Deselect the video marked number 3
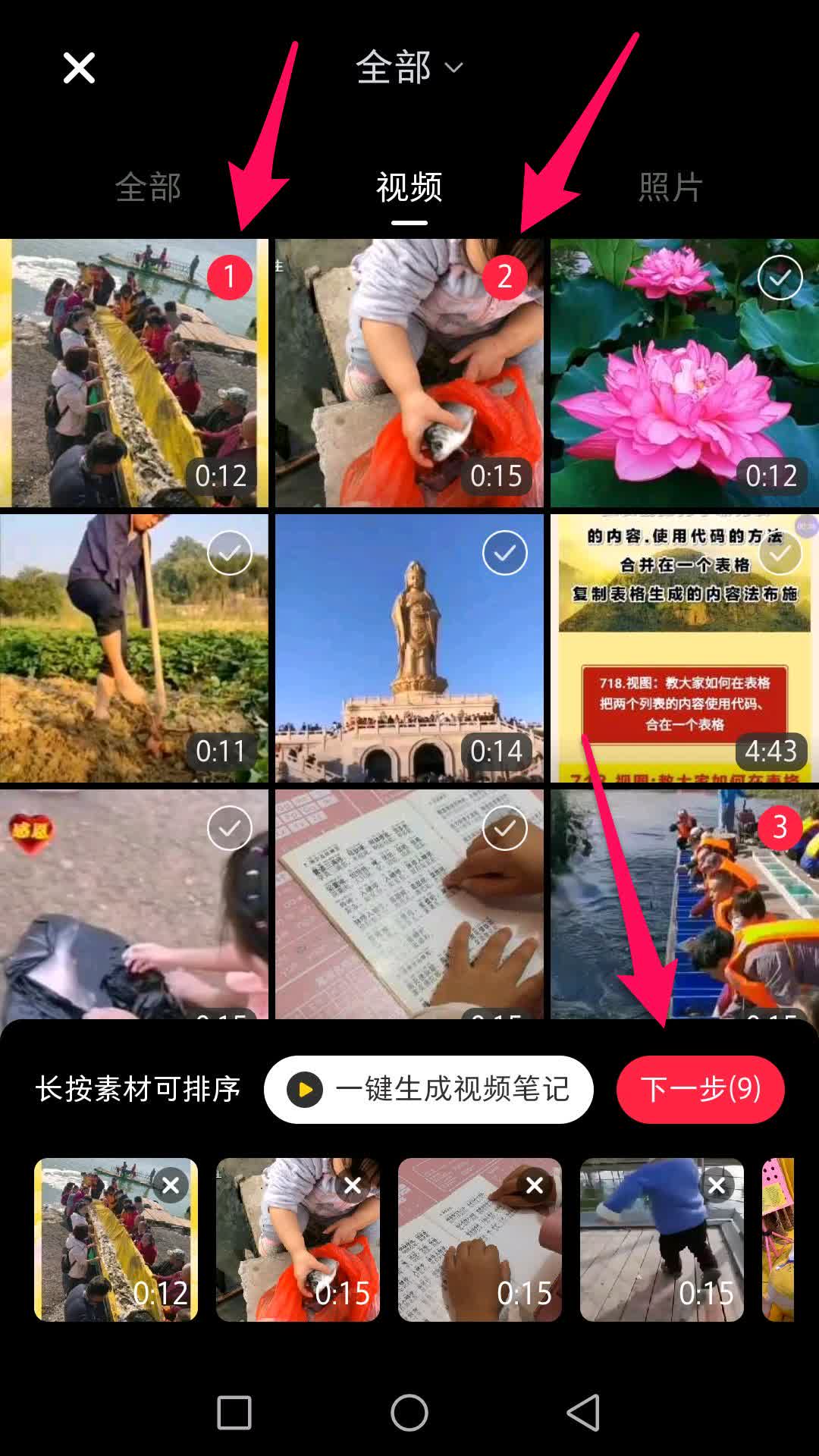This screenshot has width=819, height=1456. [x=780, y=827]
